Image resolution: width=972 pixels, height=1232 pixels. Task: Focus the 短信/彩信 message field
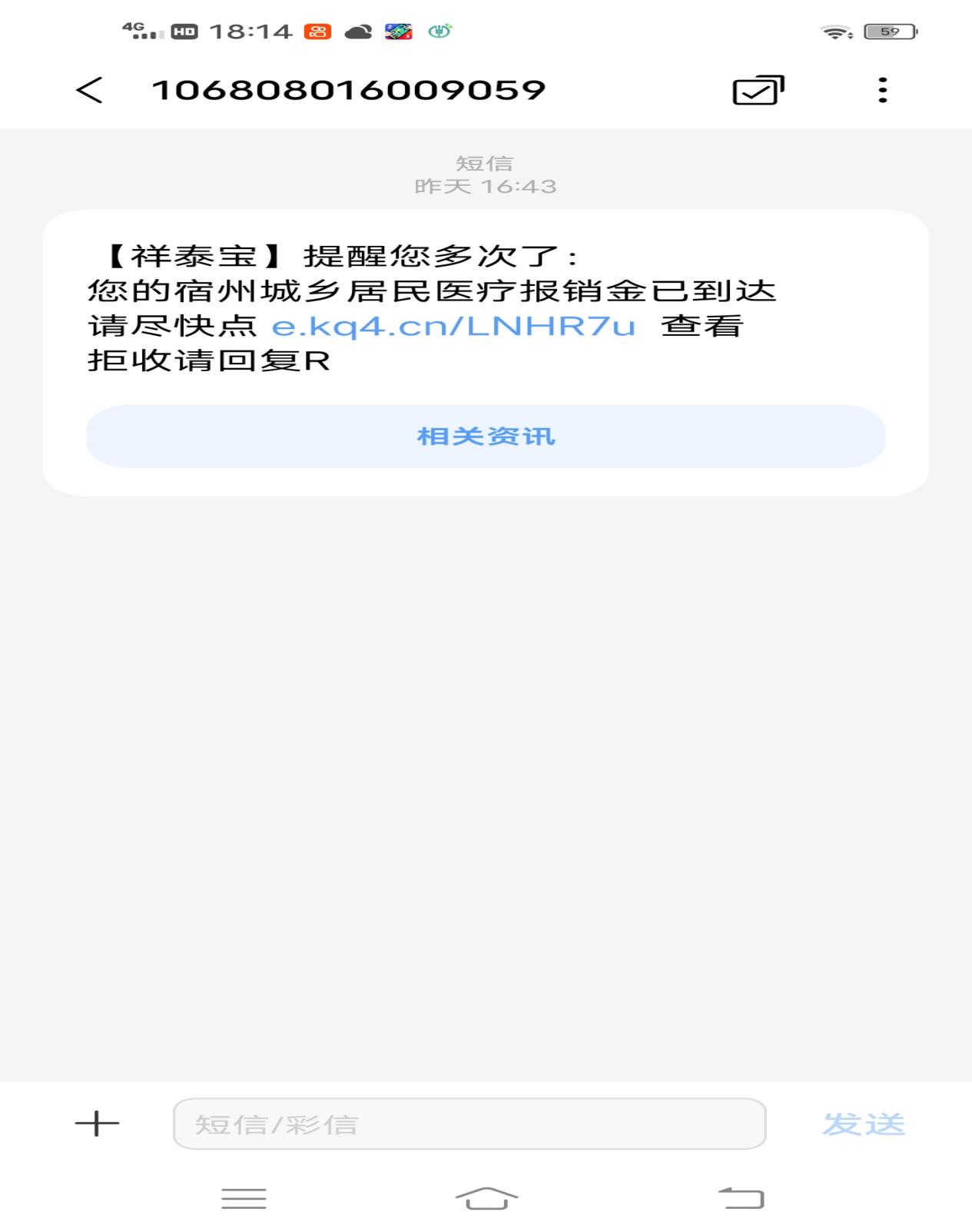[x=469, y=1124]
